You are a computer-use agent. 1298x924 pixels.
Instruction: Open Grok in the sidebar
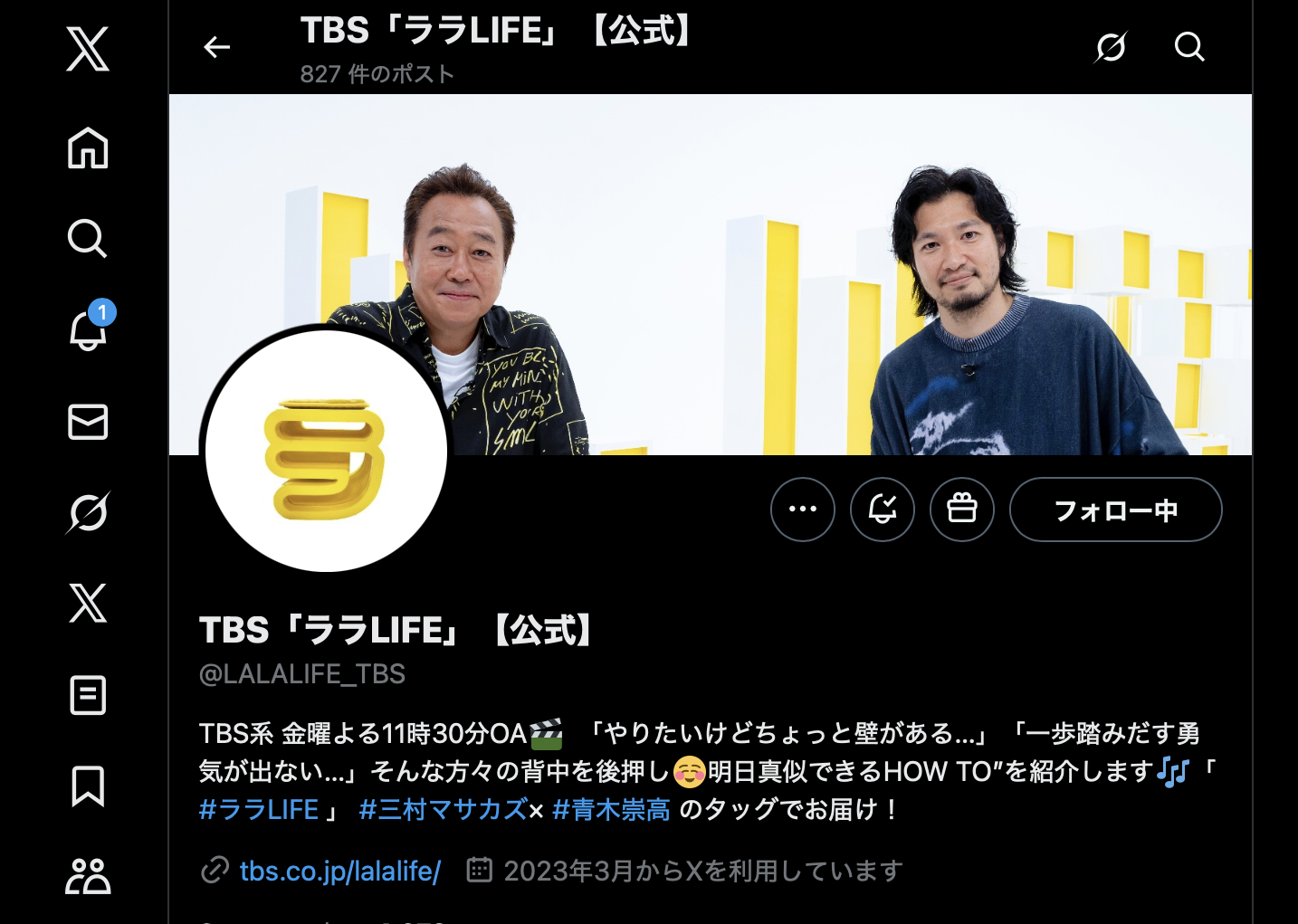[88, 512]
